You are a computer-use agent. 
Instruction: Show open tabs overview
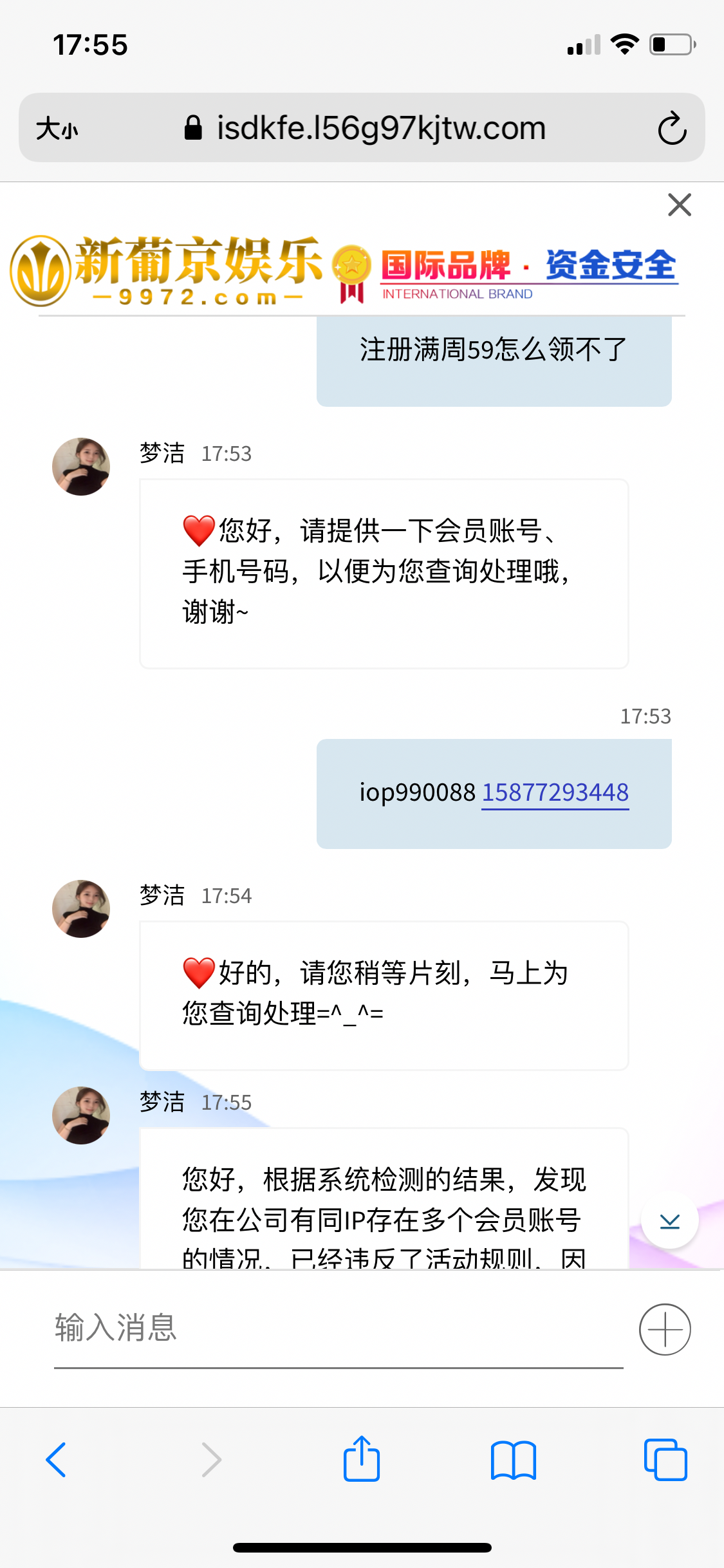pos(665,1459)
